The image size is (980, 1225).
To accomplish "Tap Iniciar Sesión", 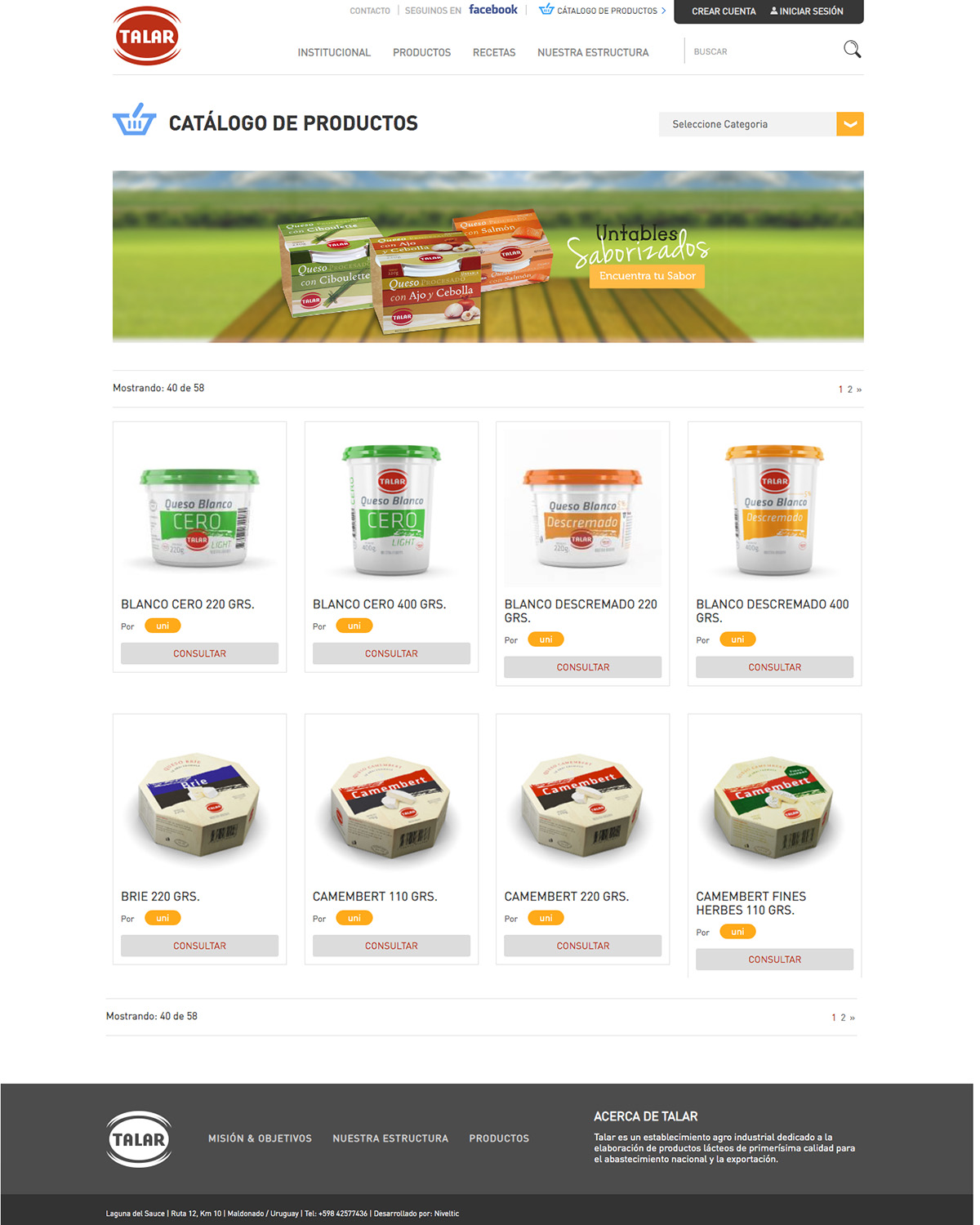I will (807, 11).
